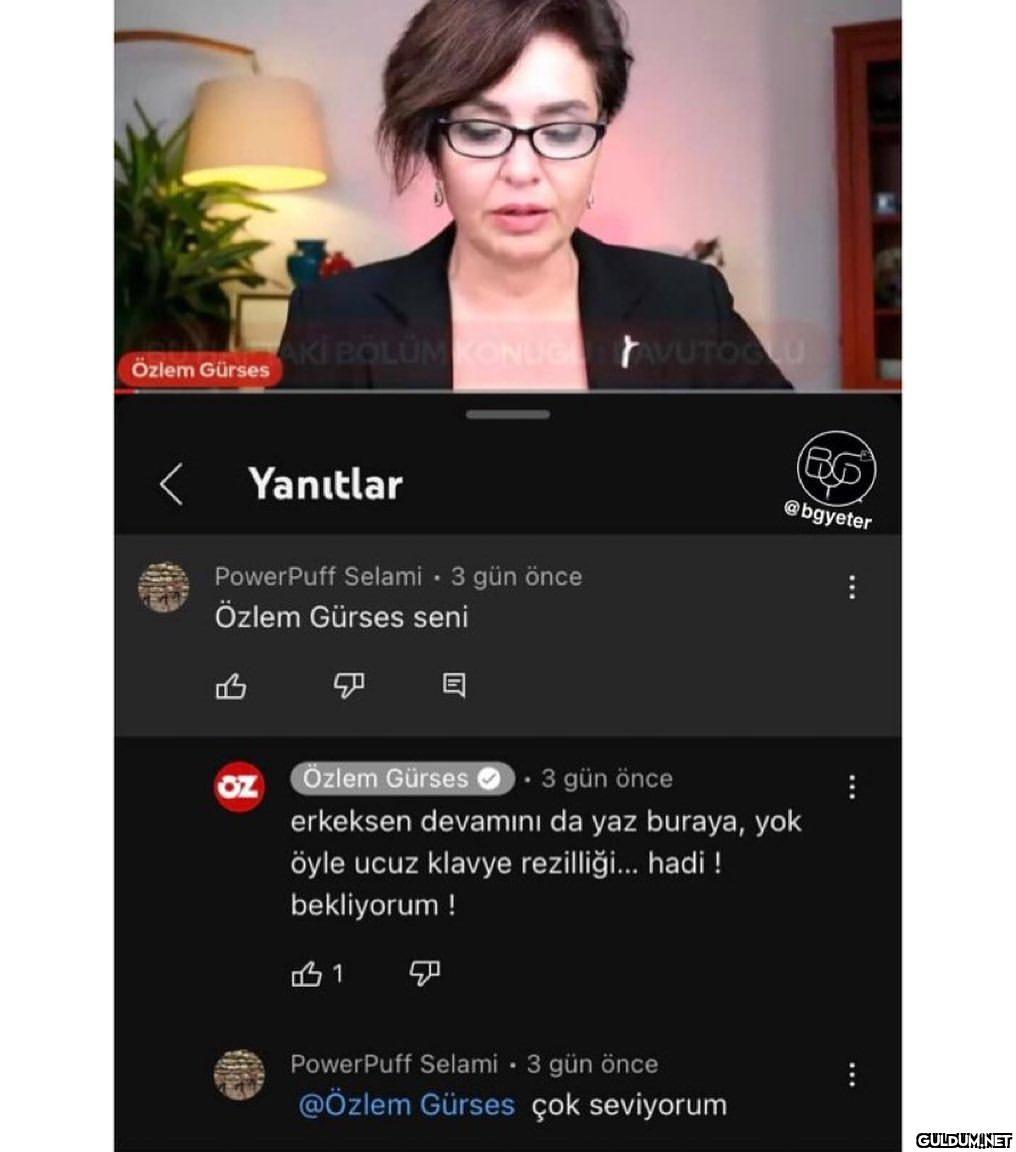Screen dimensions: 1016x1152
Task: Open options menu for "Özlem Gürses seni" comment
Action: pos(851,587)
